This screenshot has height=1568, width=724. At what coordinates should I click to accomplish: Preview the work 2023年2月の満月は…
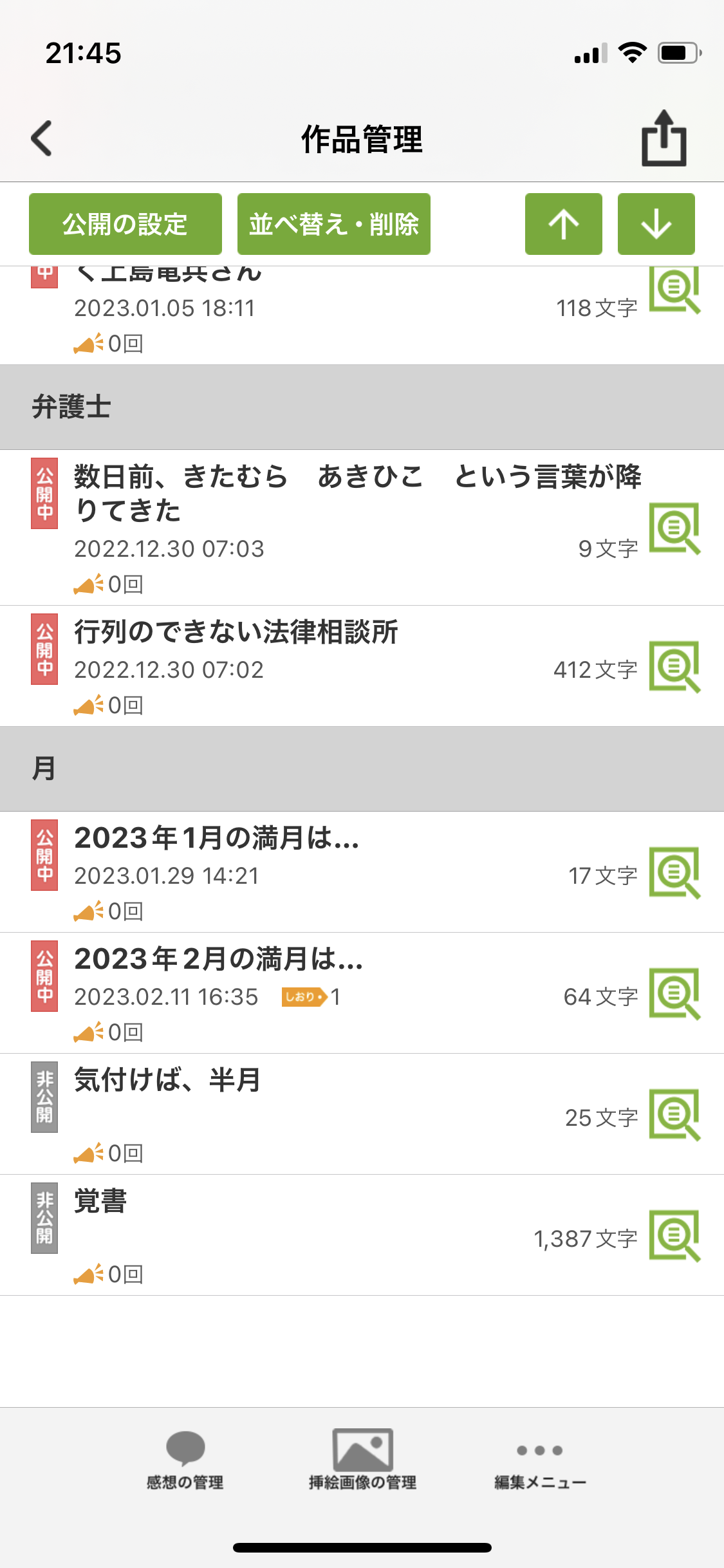pyautogui.click(x=674, y=994)
